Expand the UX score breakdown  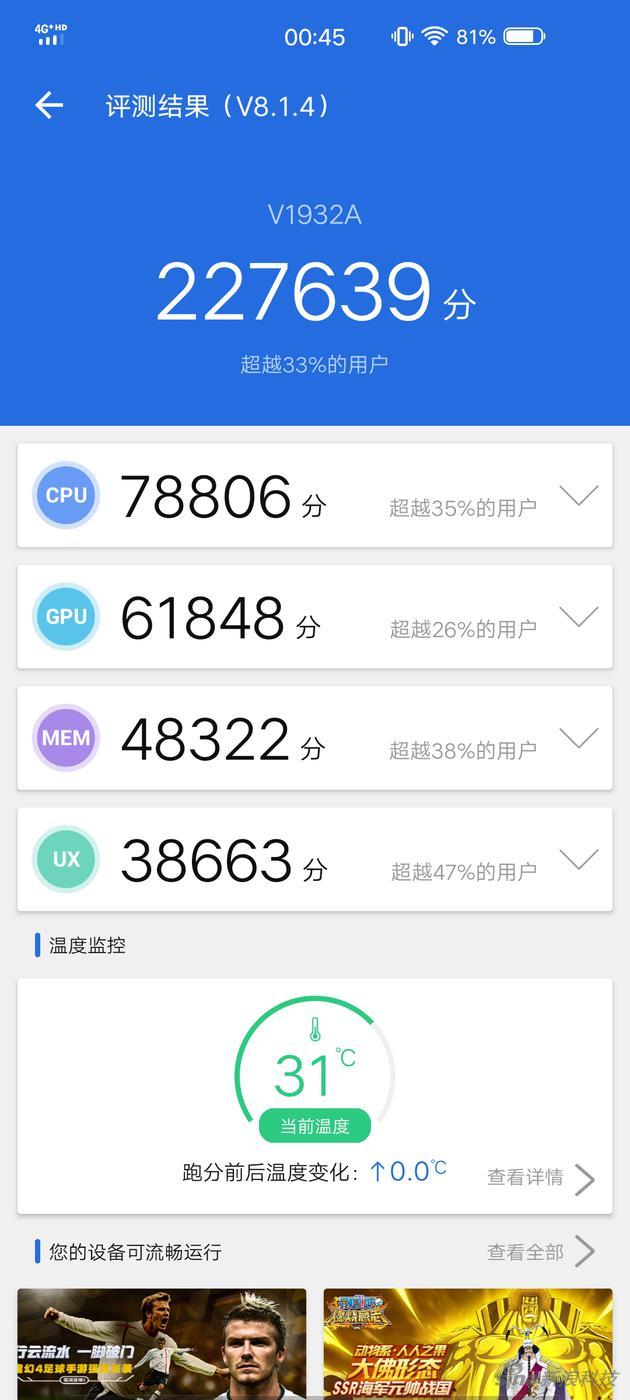tap(579, 858)
